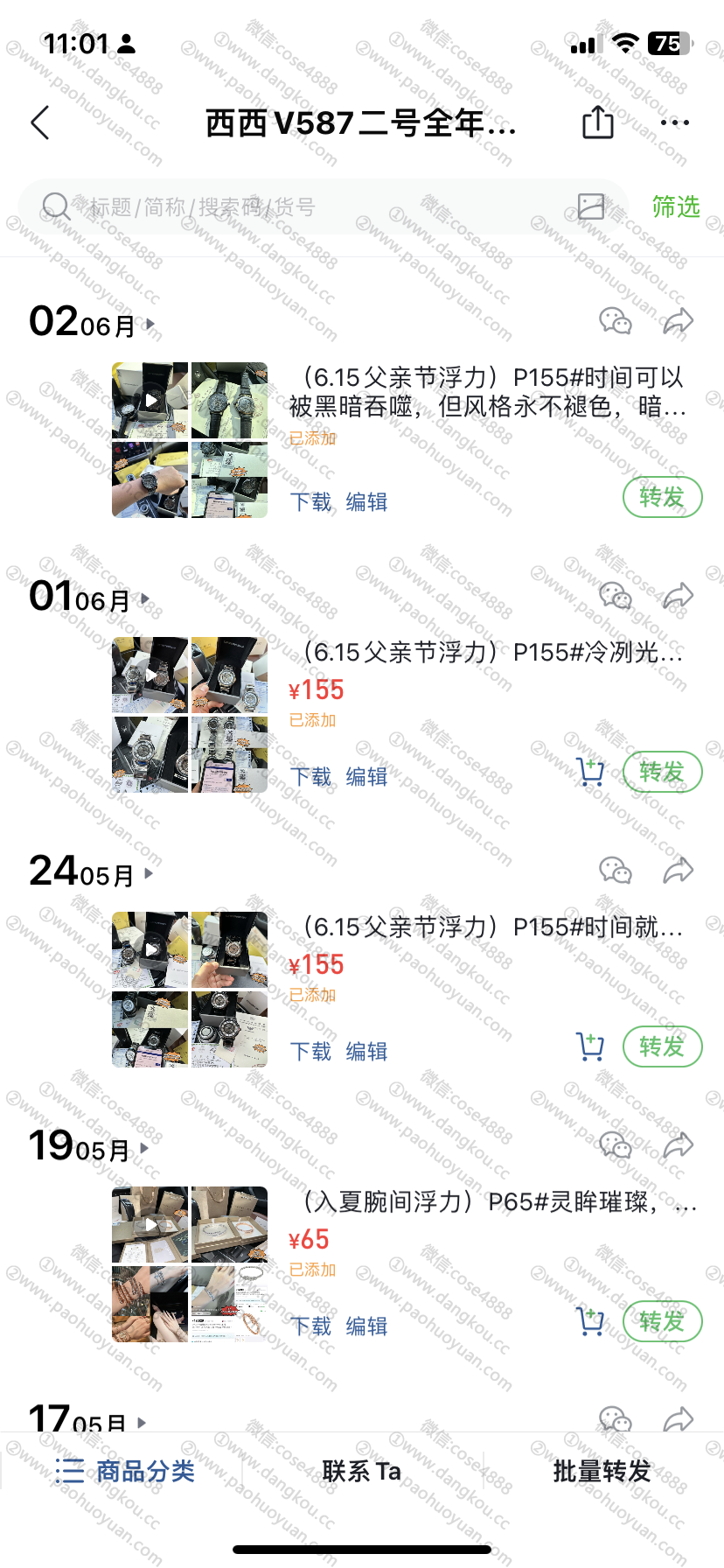Download the 02 06月 item images
This screenshot has width=724, height=1568.
click(310, 501)
